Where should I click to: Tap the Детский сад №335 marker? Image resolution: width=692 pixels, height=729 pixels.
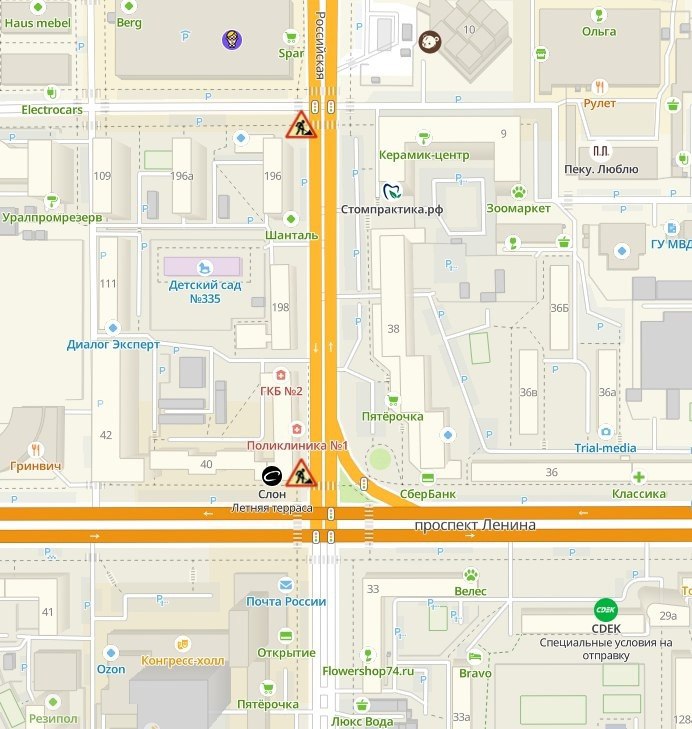point(205,267)
